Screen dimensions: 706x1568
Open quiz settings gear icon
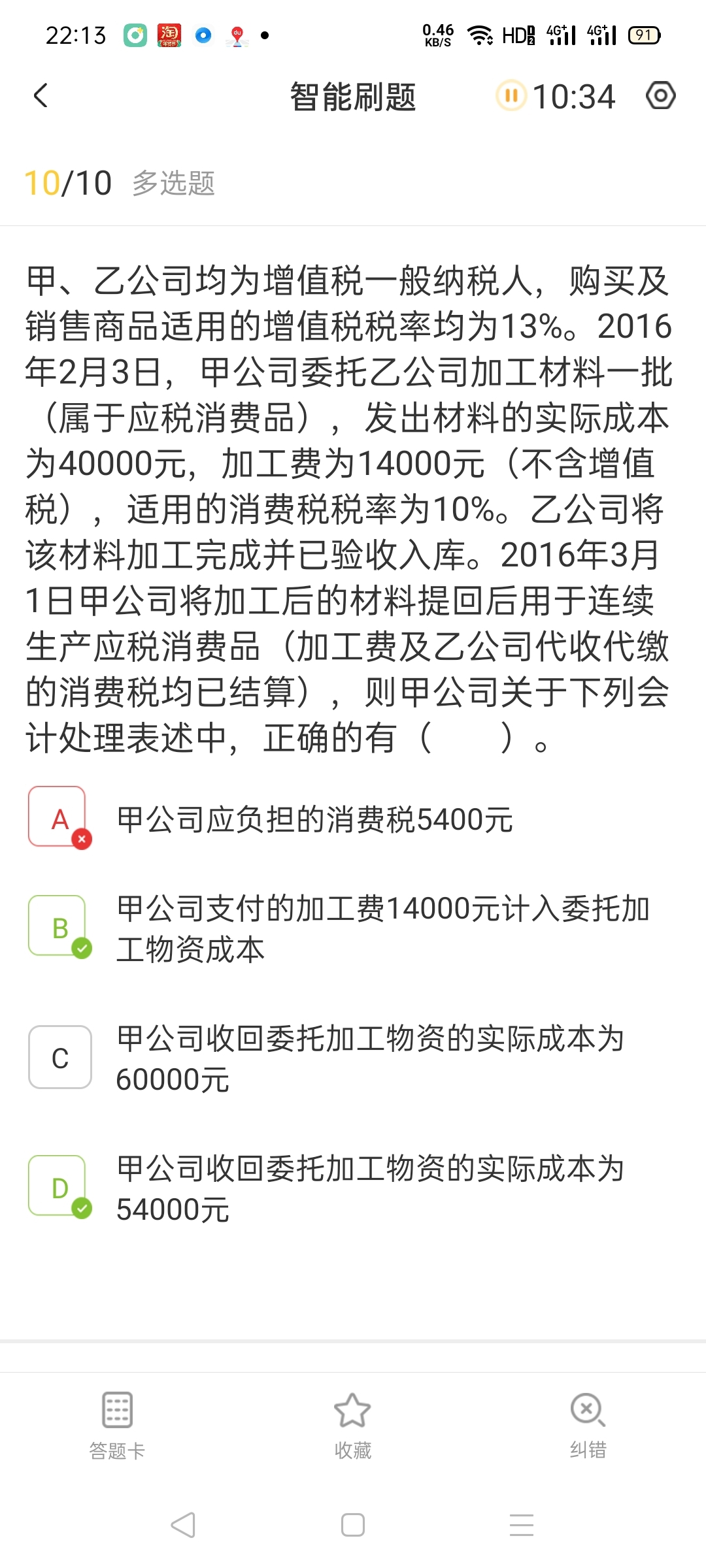tap(660, 96)
